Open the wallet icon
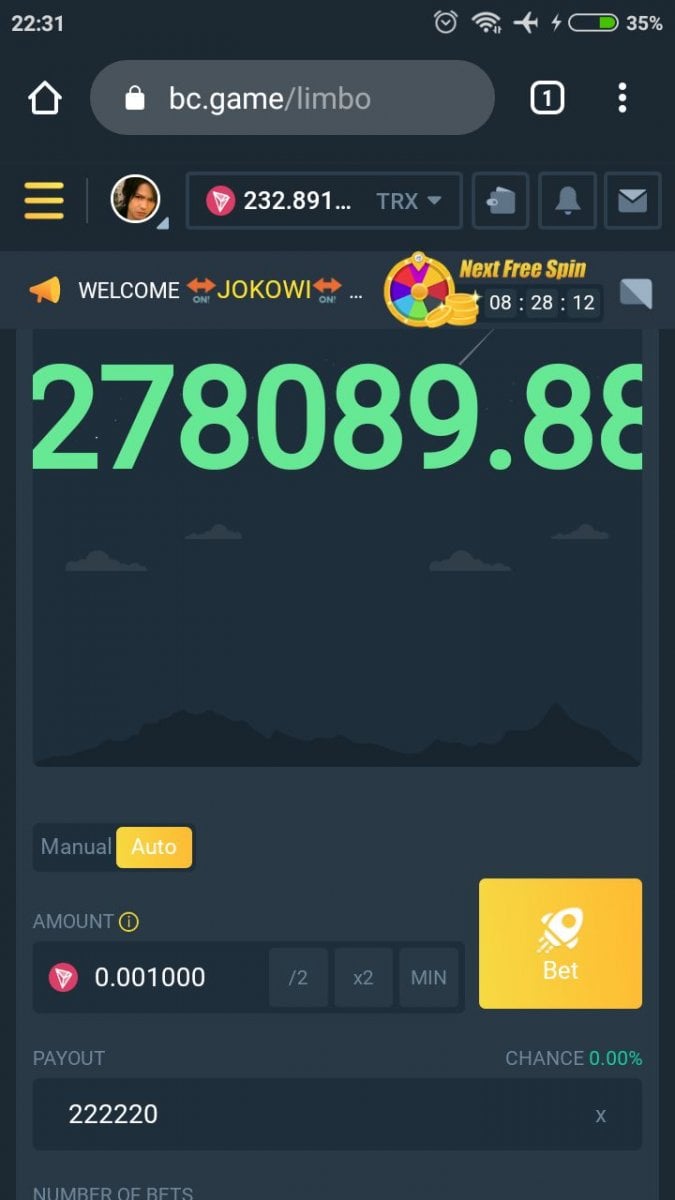This screenshot has height=1200, width=675. pyautogui.click(x=500, y=201)
